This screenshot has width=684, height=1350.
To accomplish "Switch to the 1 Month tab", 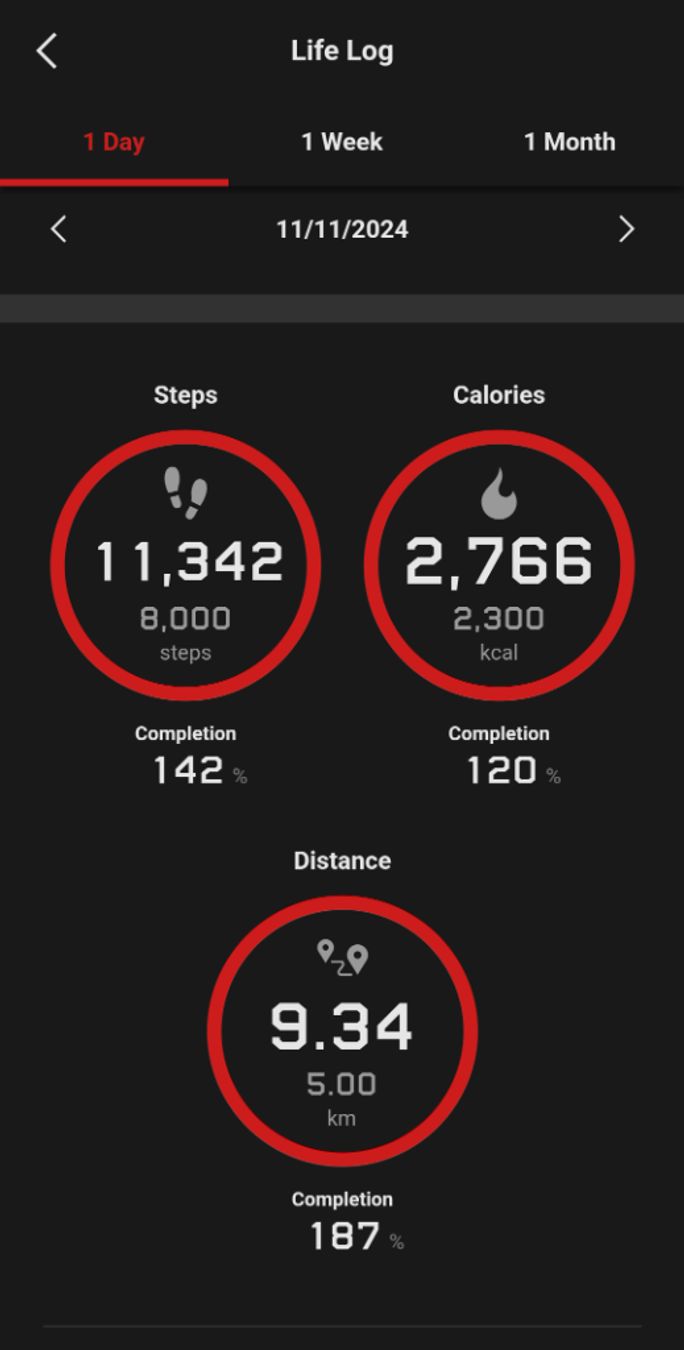I will click(x=570, y=142).
